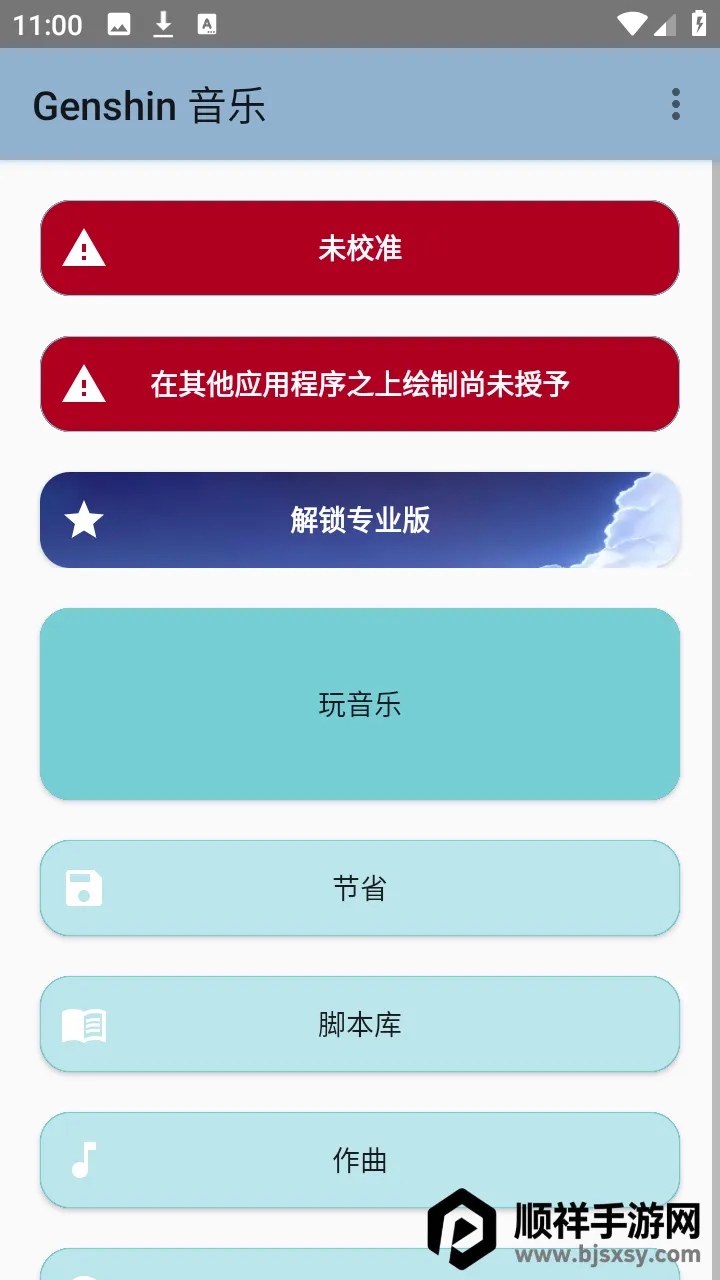Open the overflow menu

click(x=676, y=104)
